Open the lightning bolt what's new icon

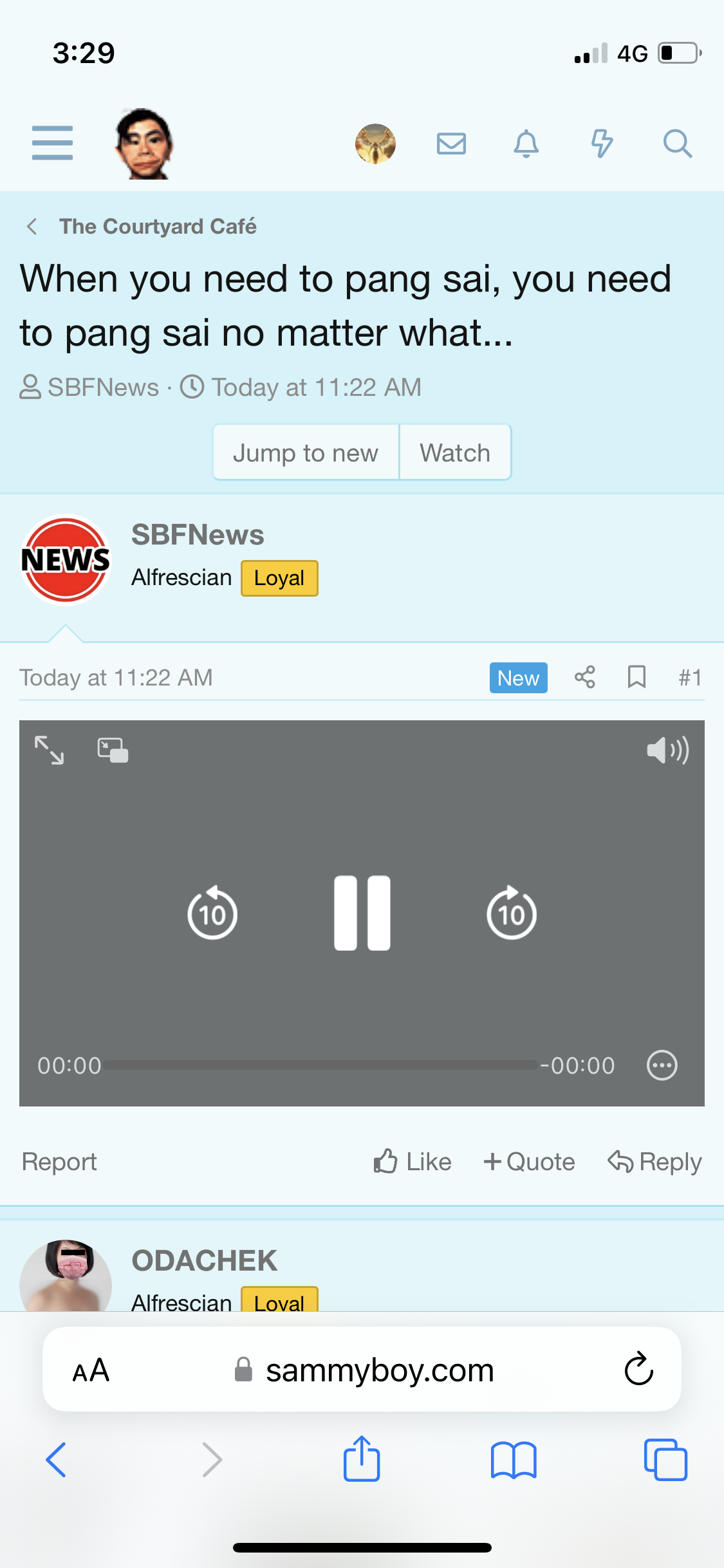[602, 144]
